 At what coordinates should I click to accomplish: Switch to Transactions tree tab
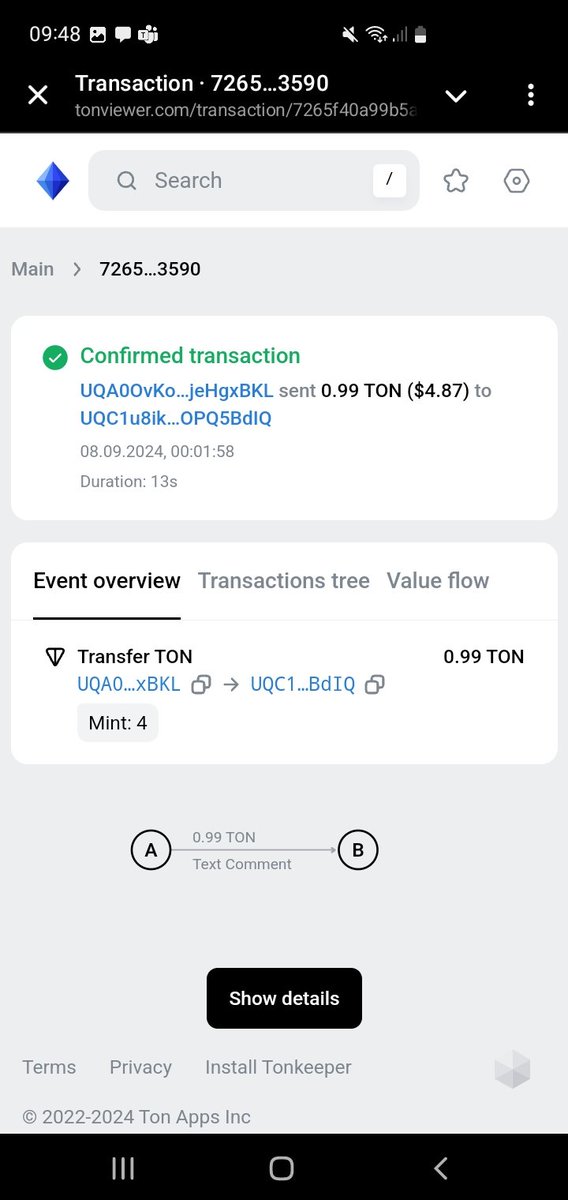coord(284,580)
